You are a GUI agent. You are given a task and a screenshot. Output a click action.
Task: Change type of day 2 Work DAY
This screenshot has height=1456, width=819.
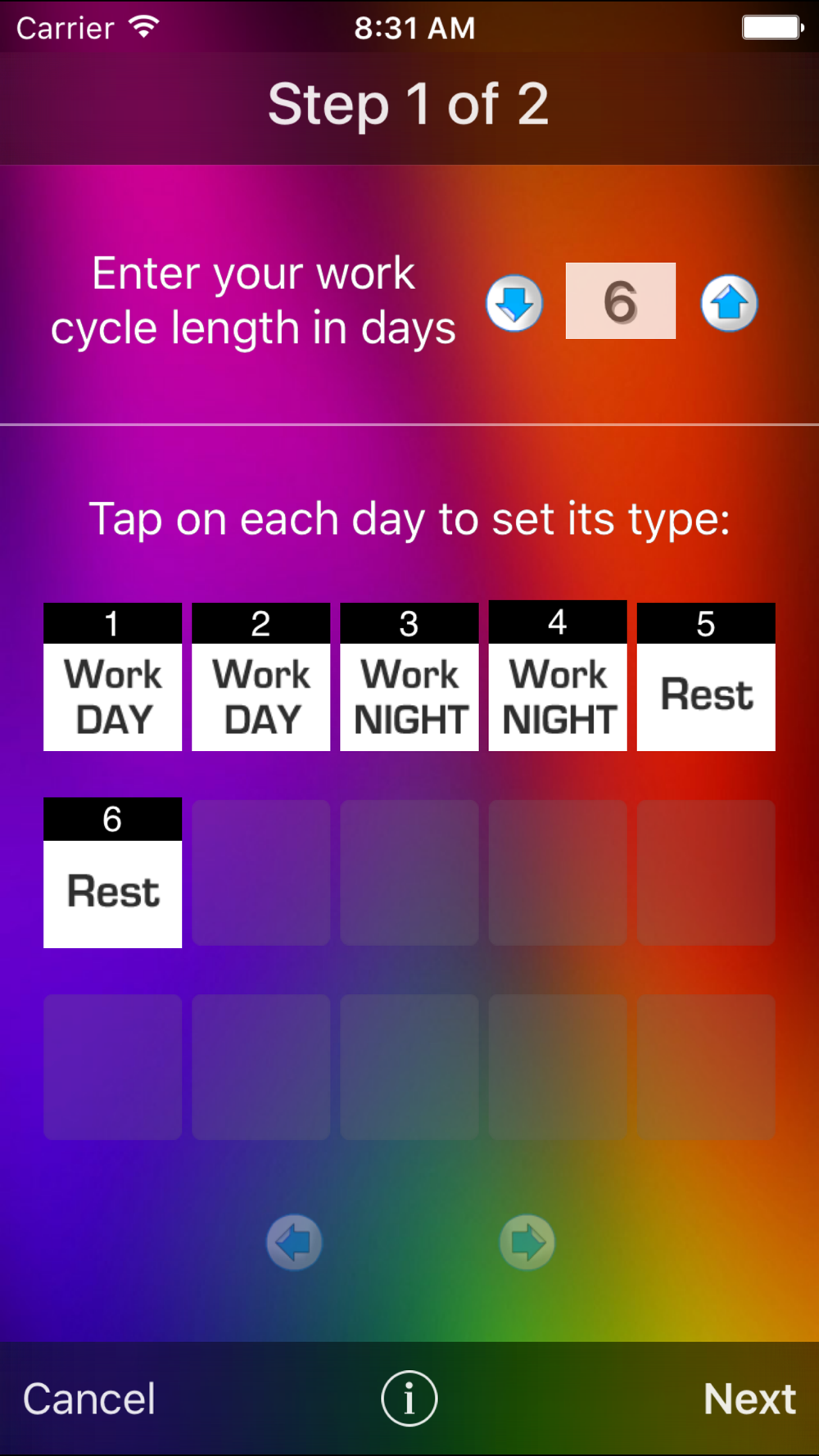tap(261, 676)
